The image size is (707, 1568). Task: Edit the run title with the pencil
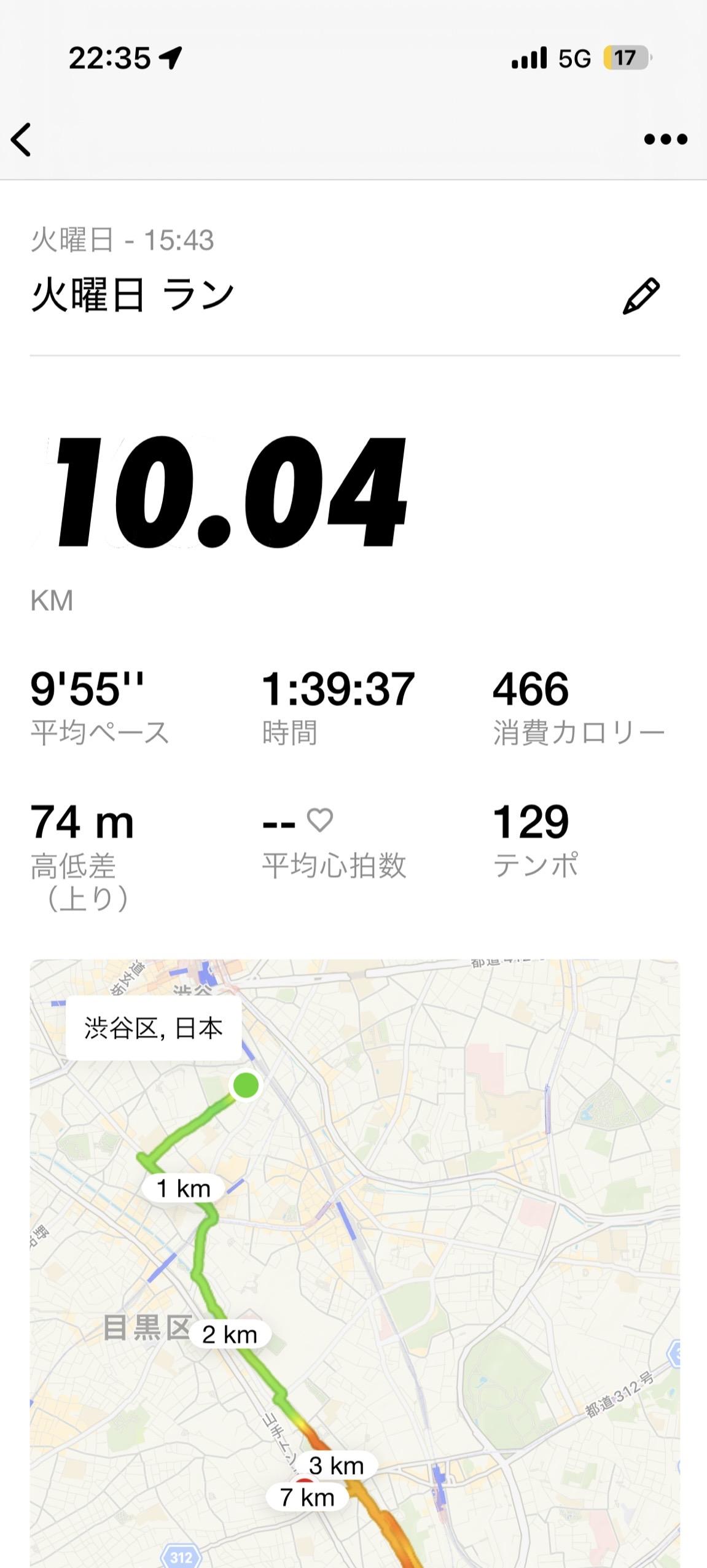[641, 297]
